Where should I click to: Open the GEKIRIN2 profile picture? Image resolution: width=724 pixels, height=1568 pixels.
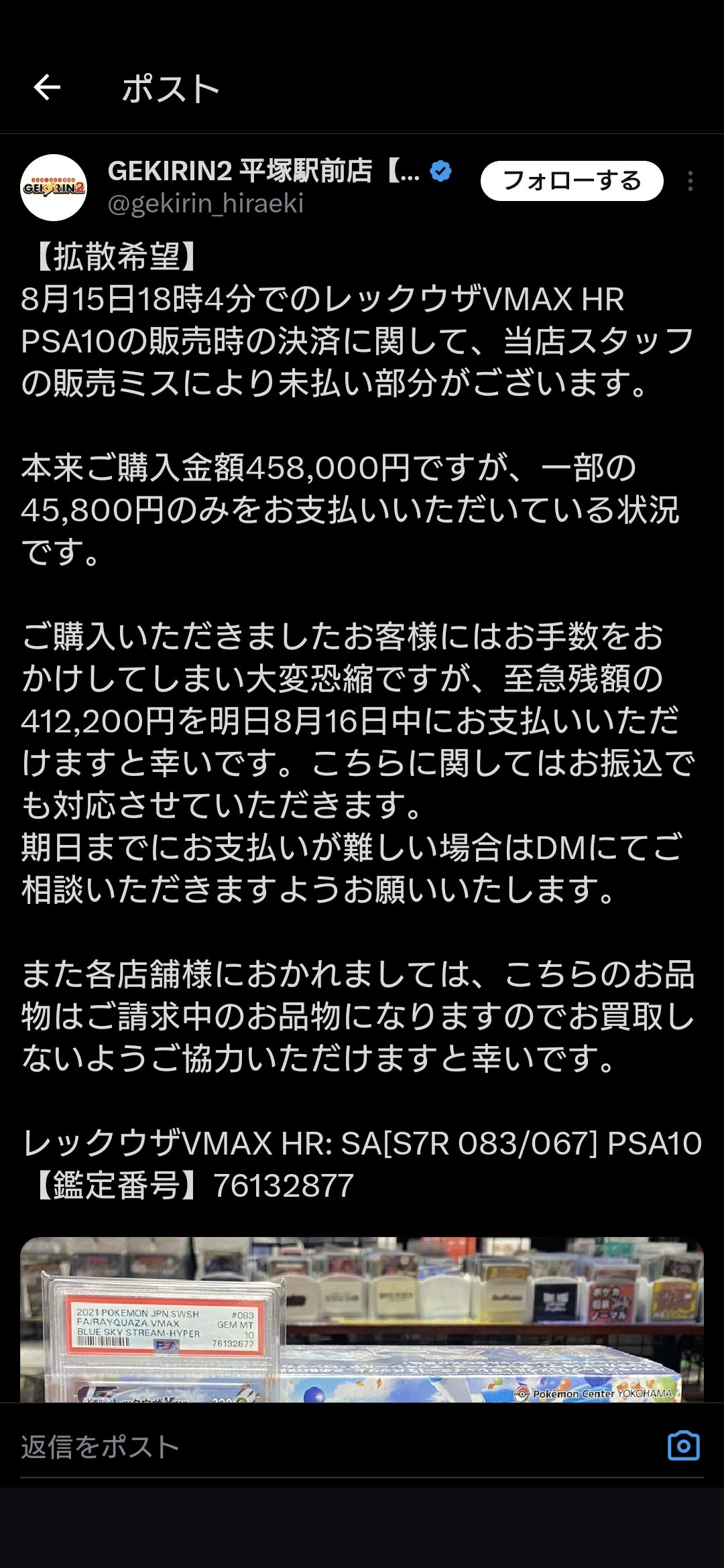pyautogui.click(x=54, y=188)
